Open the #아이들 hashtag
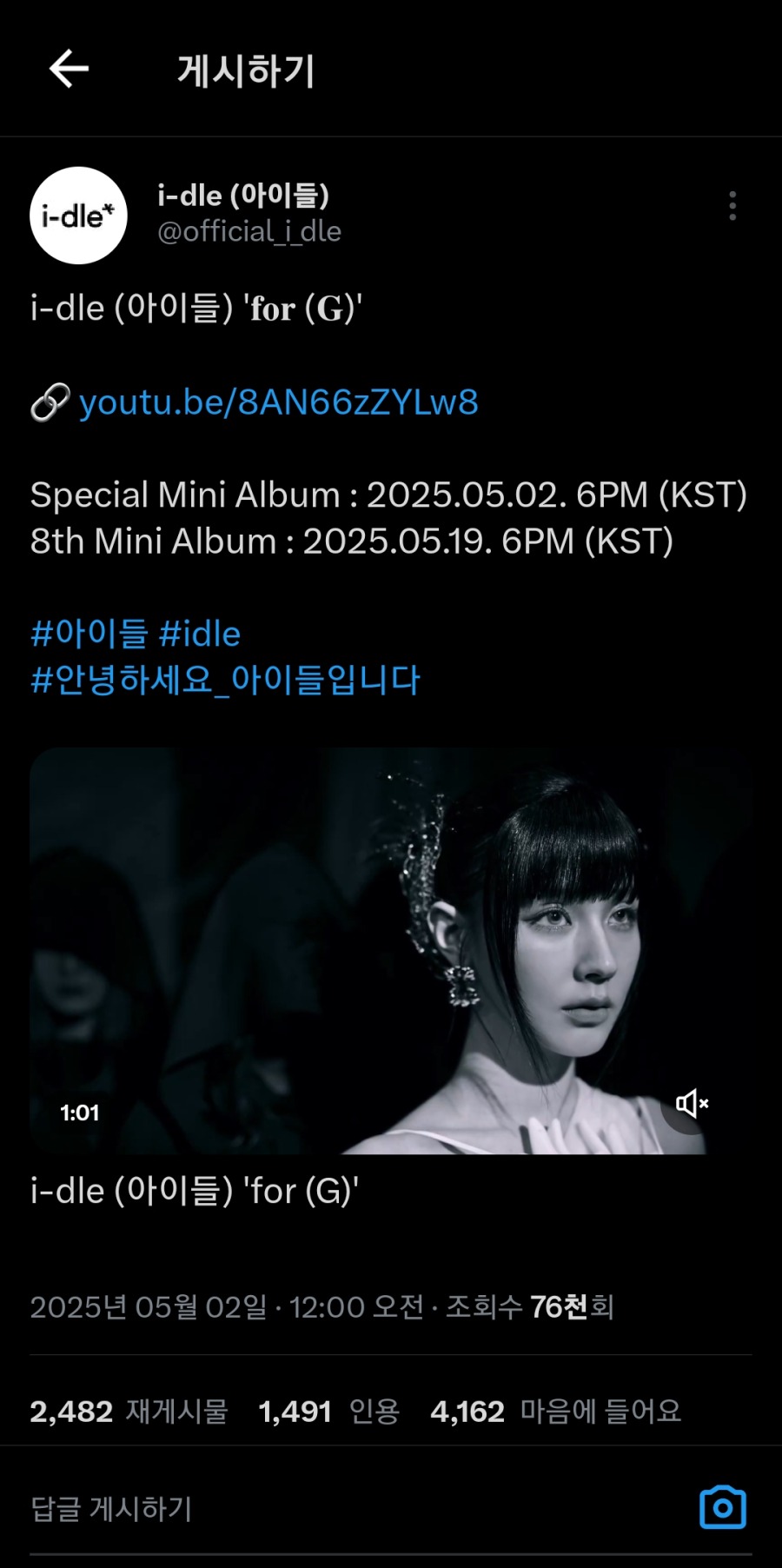The height and width of the screenshot is (1568, 782). coord(89,634)
